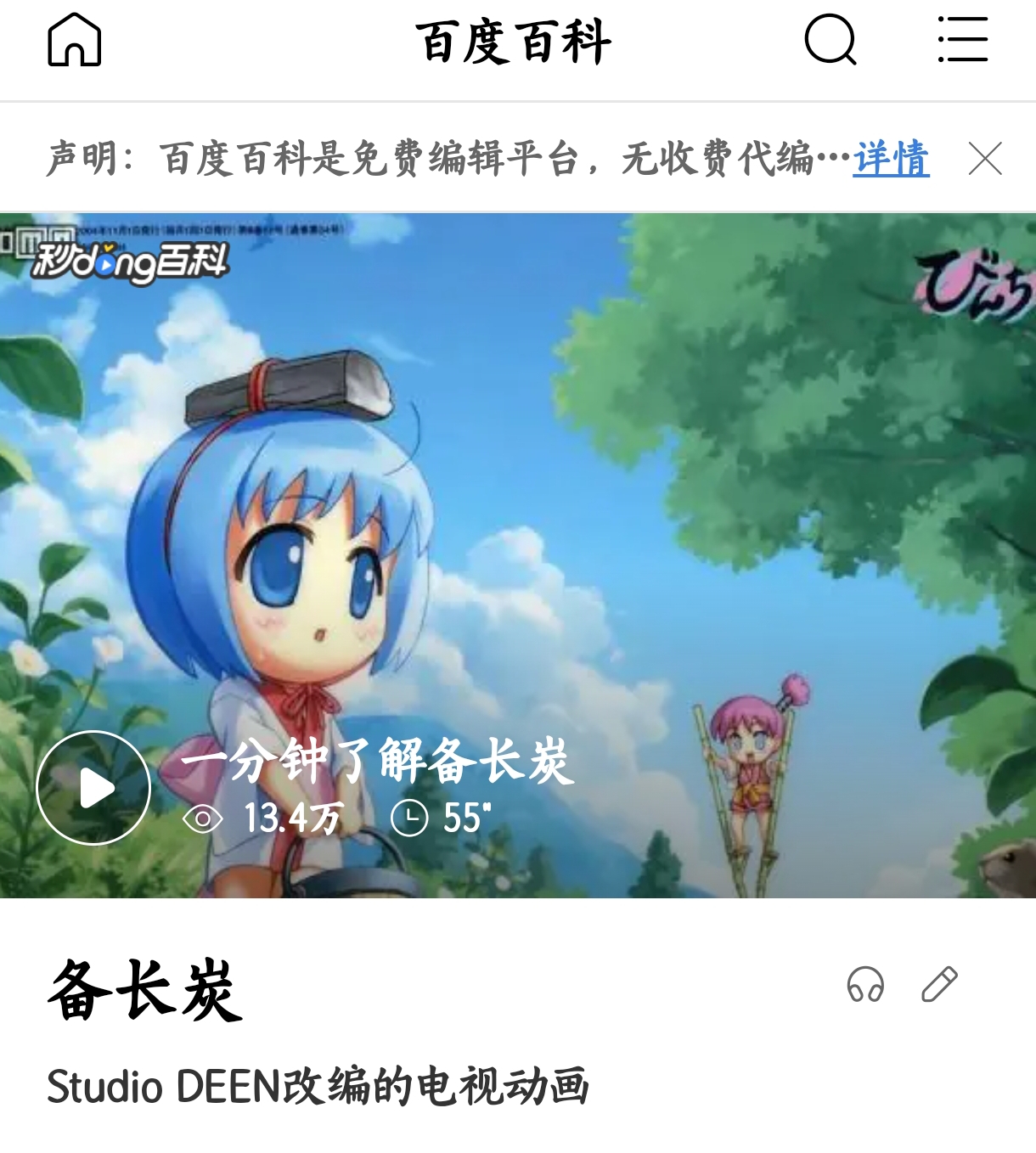This screenshot has height=1153, width=1036.
Task: Listen to the entry with the headphone icon
Action: [865, 985]
